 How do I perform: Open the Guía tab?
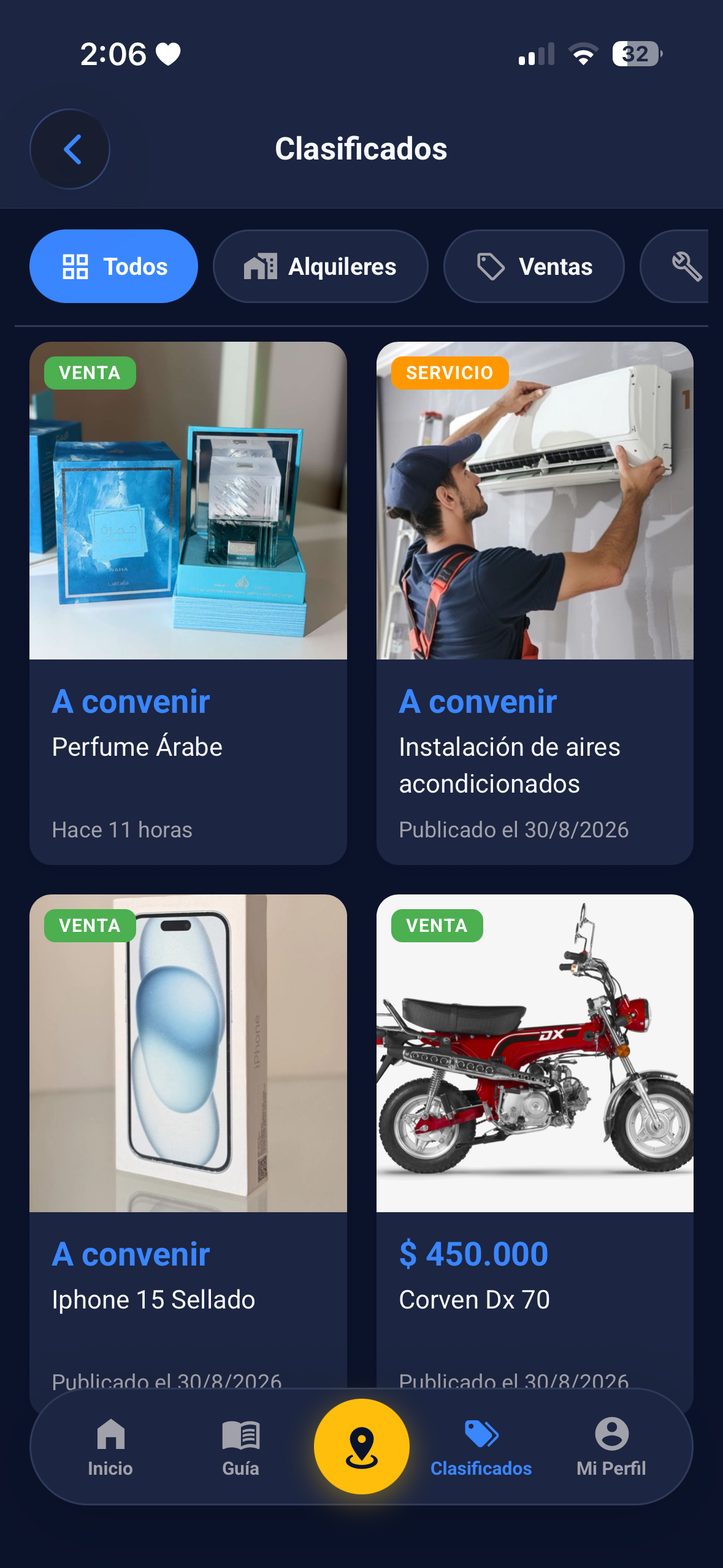point(240,1448)
